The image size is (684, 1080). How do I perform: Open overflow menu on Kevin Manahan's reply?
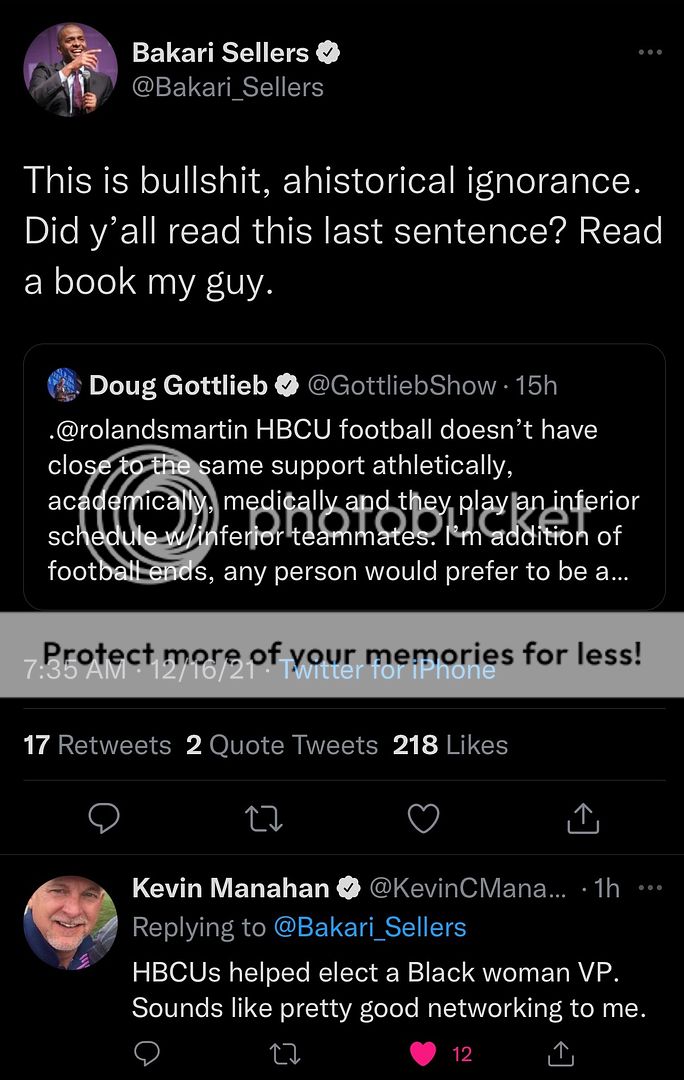coord(650,888)
